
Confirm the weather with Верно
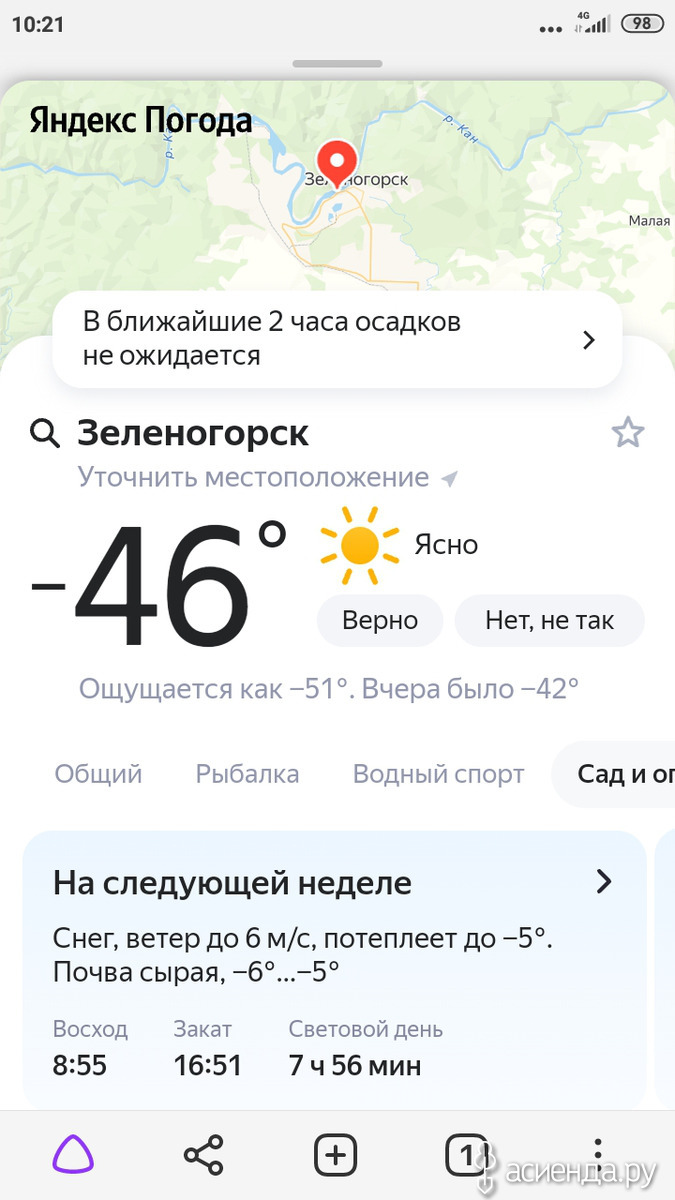click(380, 620)
